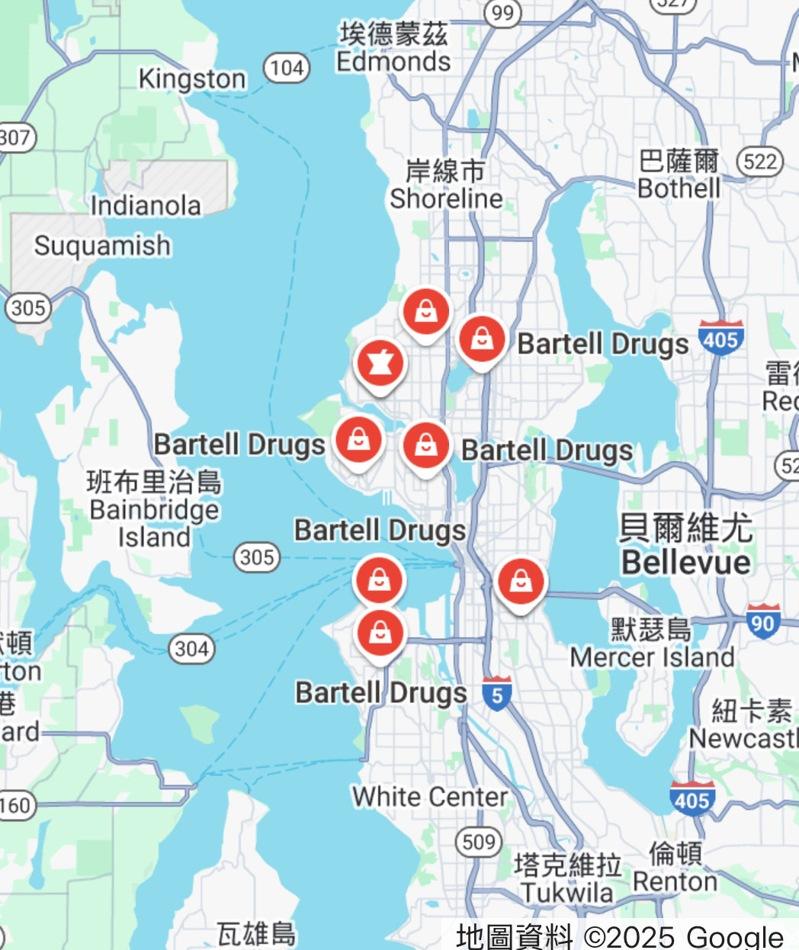Screen dimensions: 799x950
Task: Select the Bartell Drugs pin nearest Bainbridge Island label
Action: (357, 440)
